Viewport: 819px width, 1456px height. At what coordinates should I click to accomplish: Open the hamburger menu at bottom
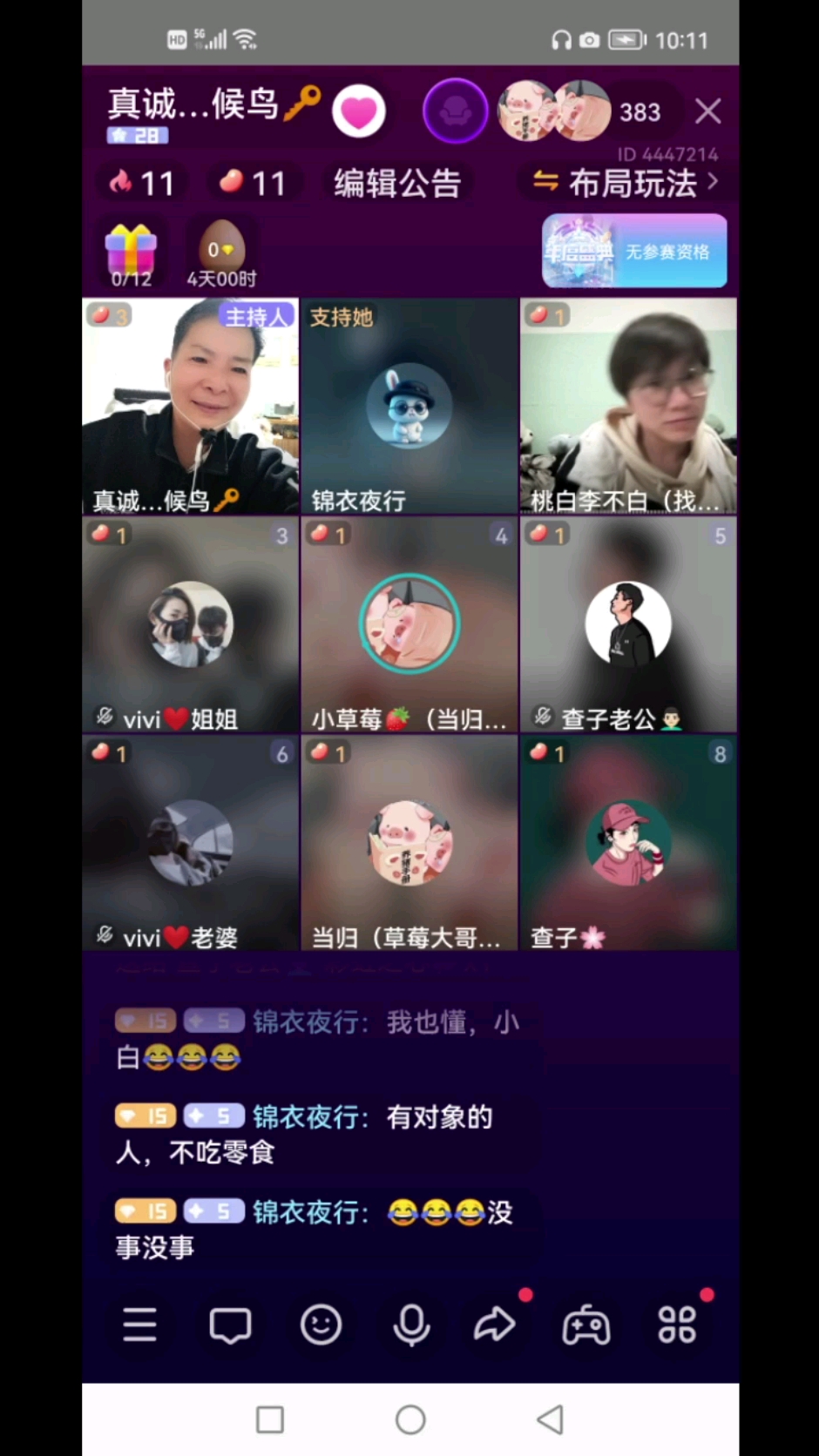[x=139, y=1325]
